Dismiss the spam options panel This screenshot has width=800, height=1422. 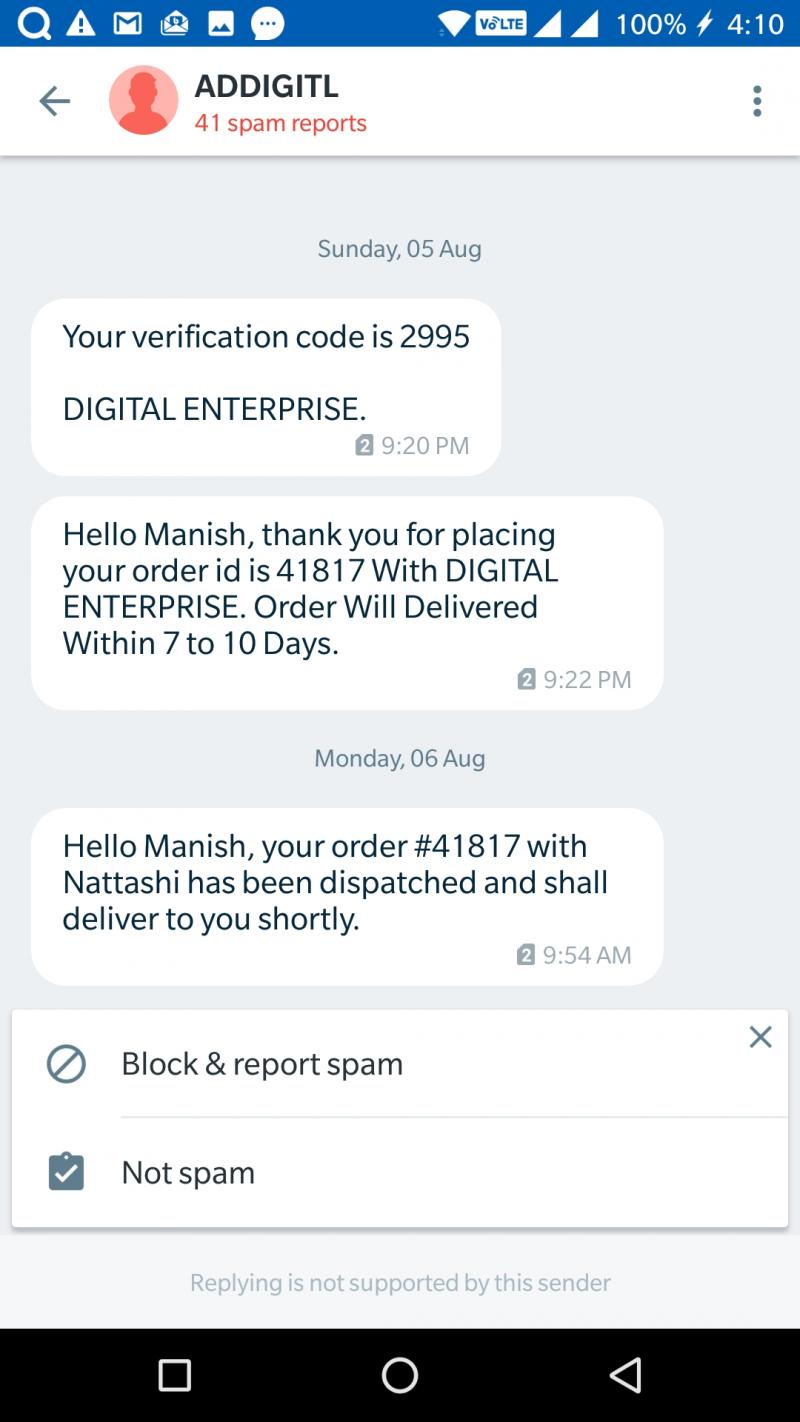pos(761,1037)
